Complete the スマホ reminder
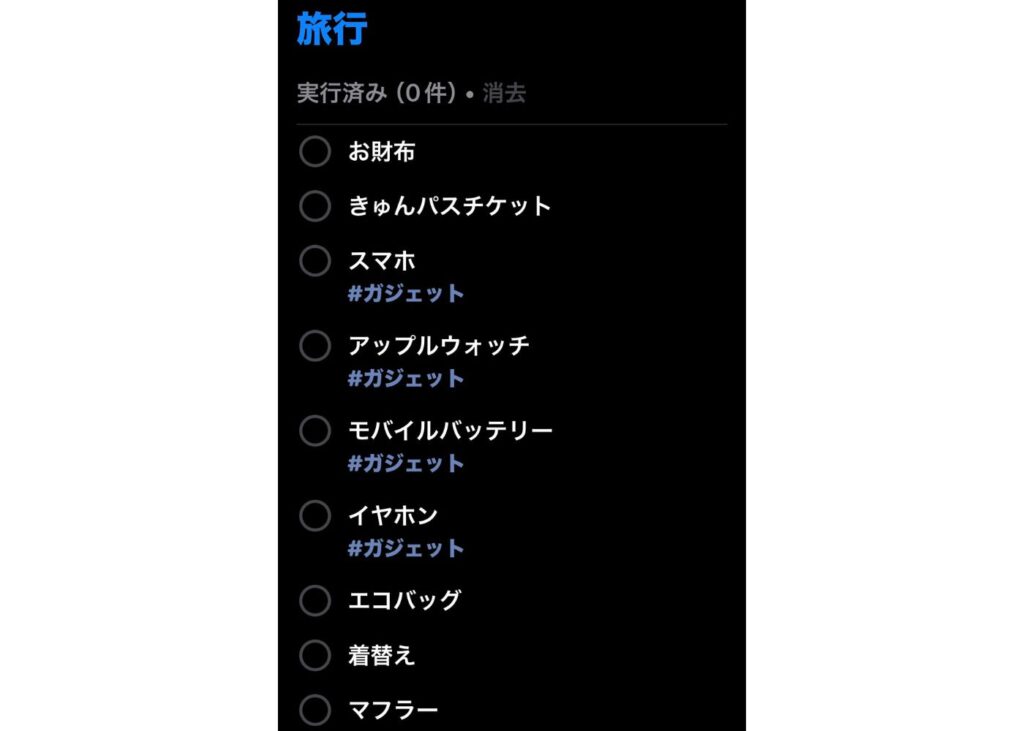 [315, 261]
